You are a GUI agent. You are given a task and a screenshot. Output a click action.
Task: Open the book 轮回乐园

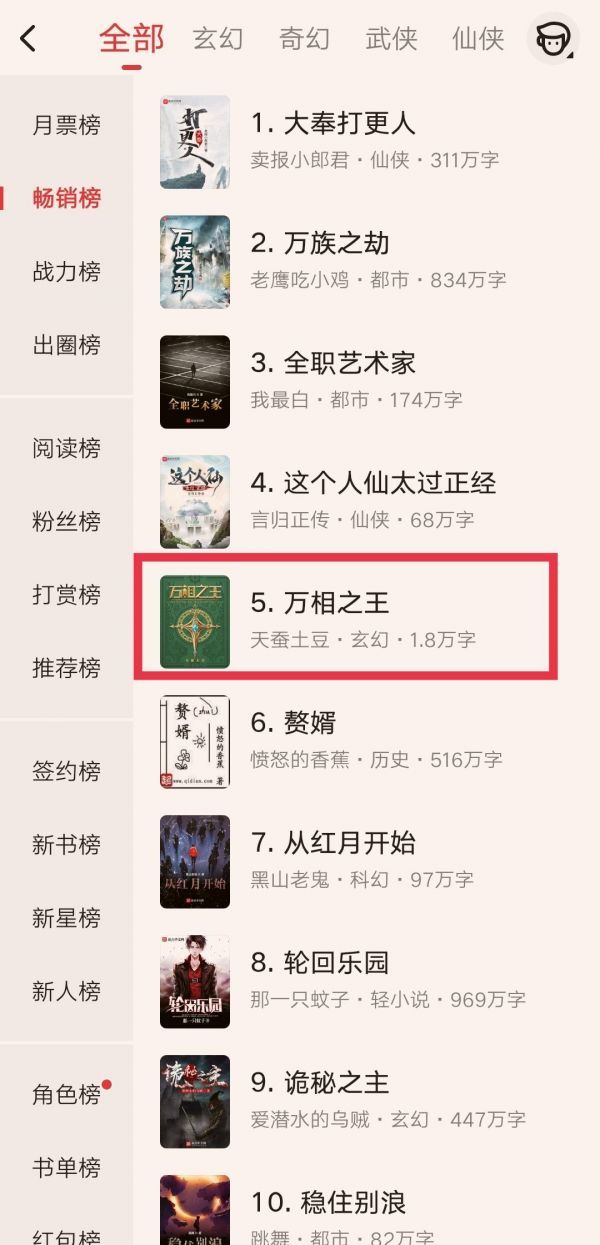pos(320,963)
